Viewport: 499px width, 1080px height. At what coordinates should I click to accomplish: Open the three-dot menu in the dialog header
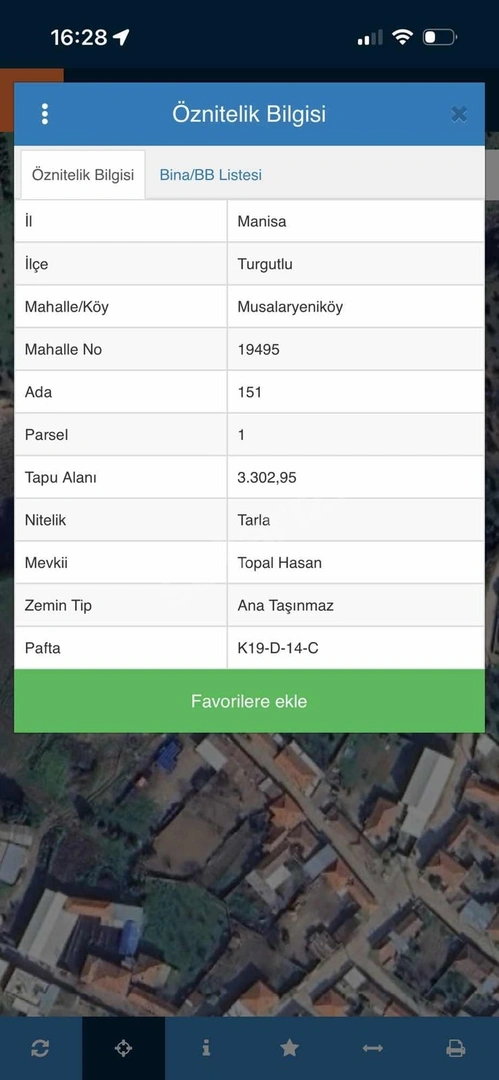click(x=45, y=114)
